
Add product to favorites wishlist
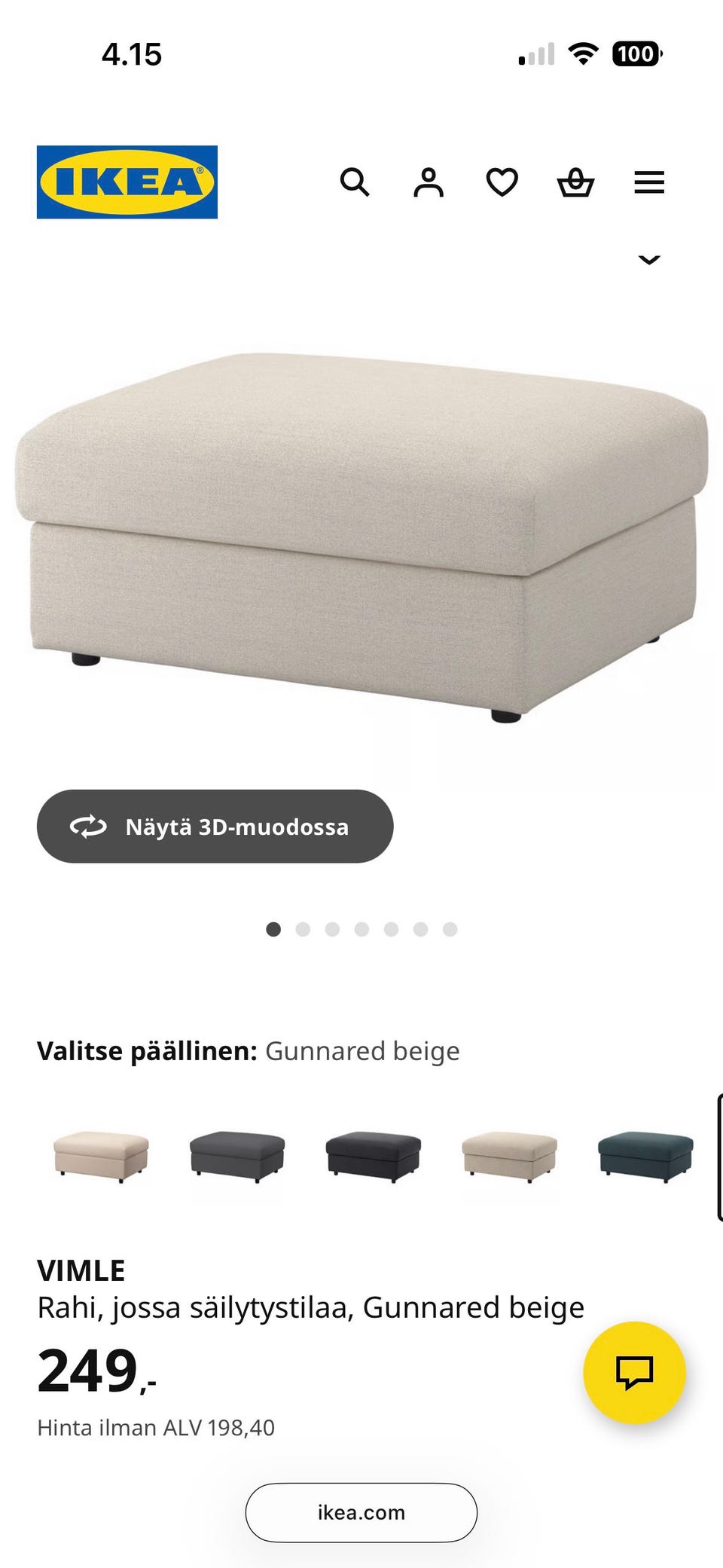point(502,182)
